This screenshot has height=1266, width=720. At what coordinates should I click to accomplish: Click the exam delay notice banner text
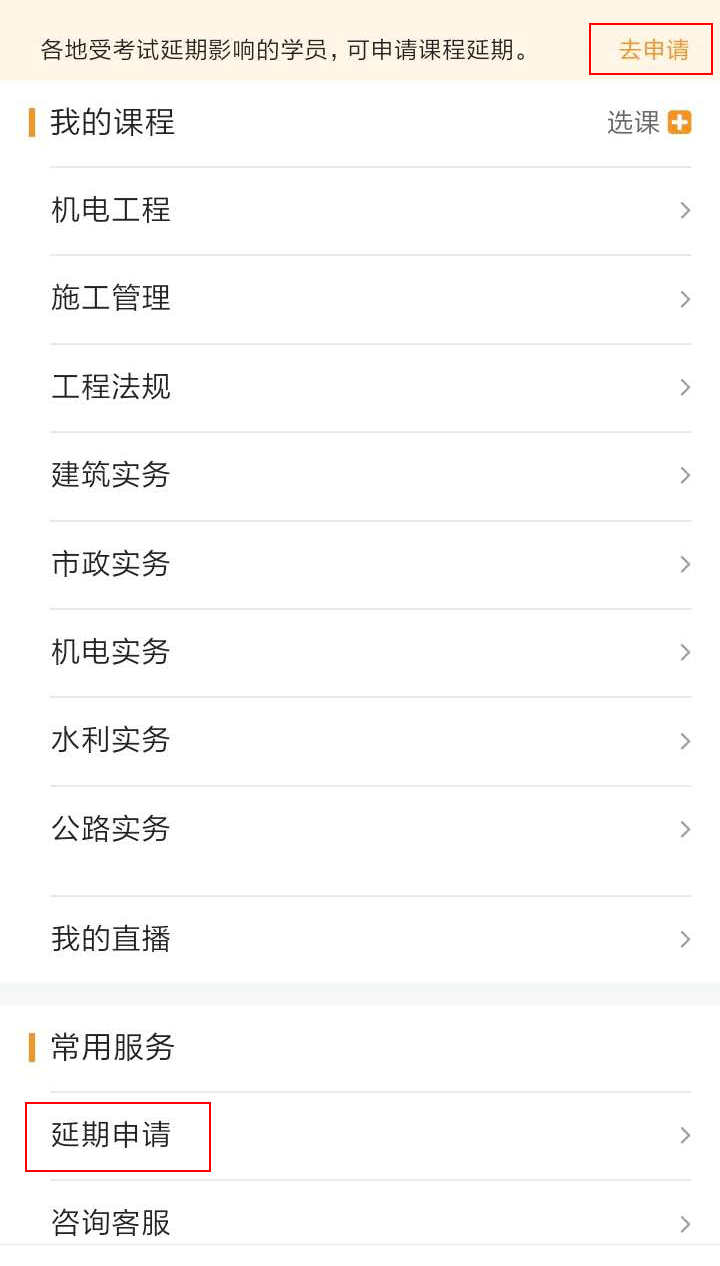click(280, 49)
